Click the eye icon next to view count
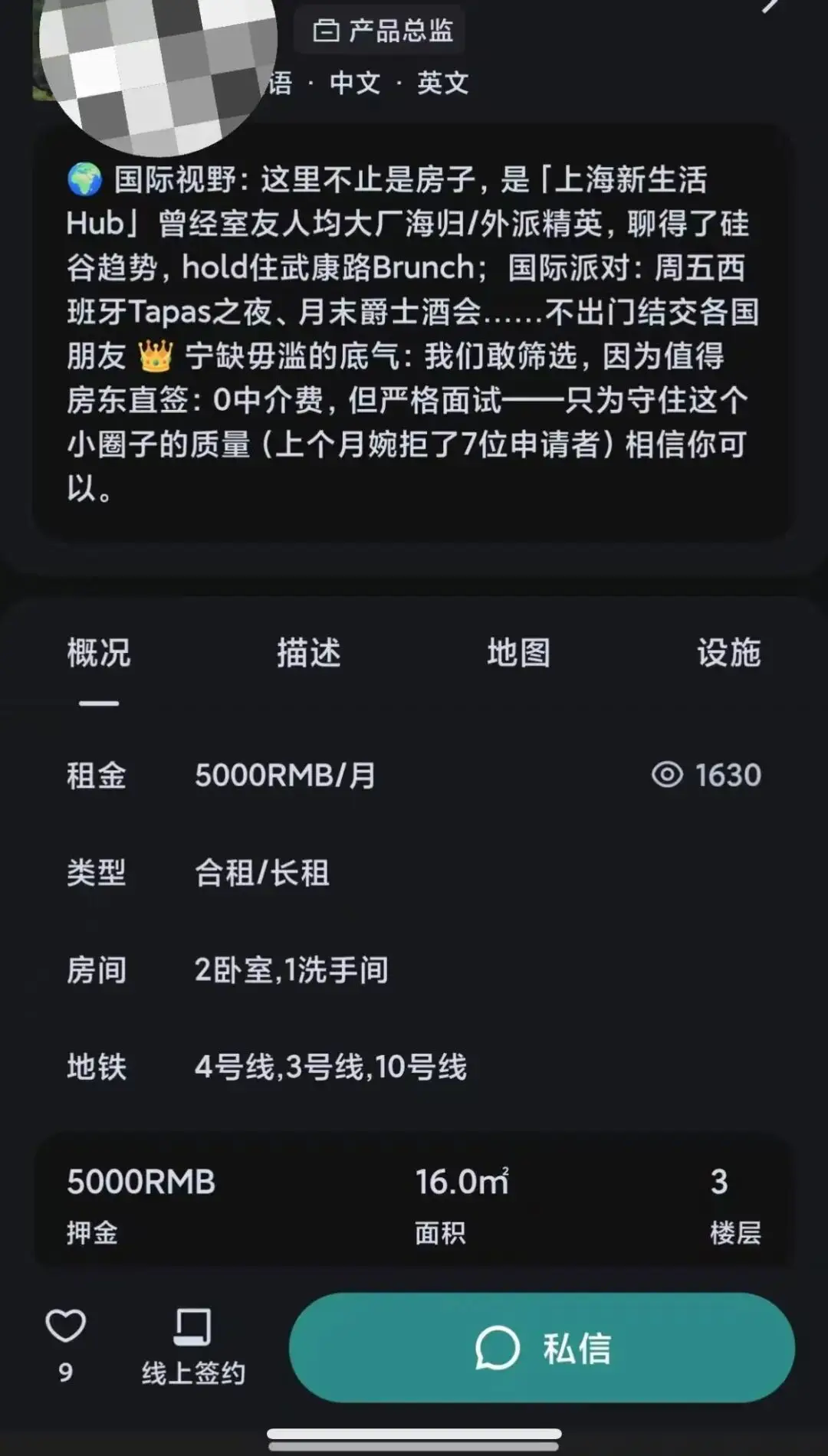This screenshot has width=828, height=1456. click(x=669, y=776)
